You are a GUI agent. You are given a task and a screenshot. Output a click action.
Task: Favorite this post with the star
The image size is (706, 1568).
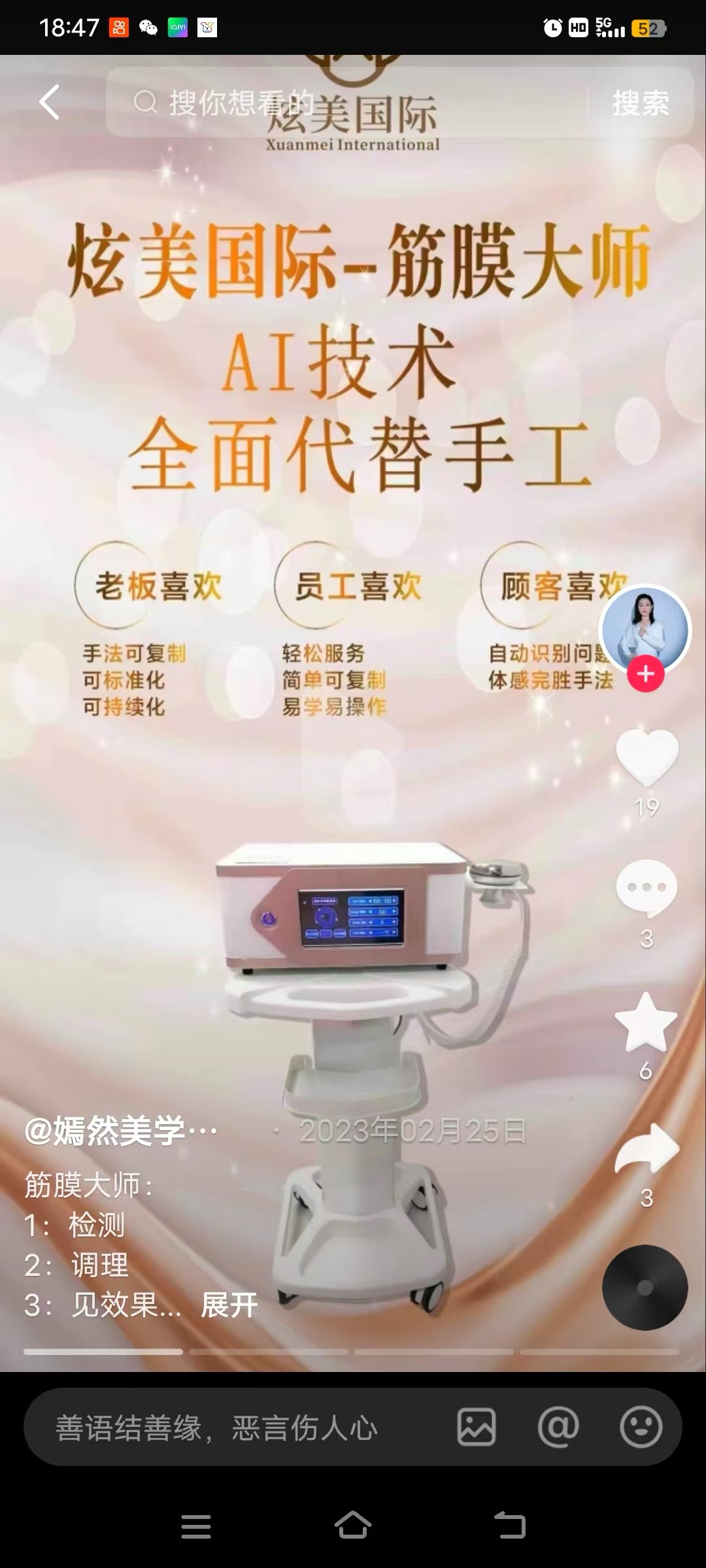click(x=646, y=1022)
